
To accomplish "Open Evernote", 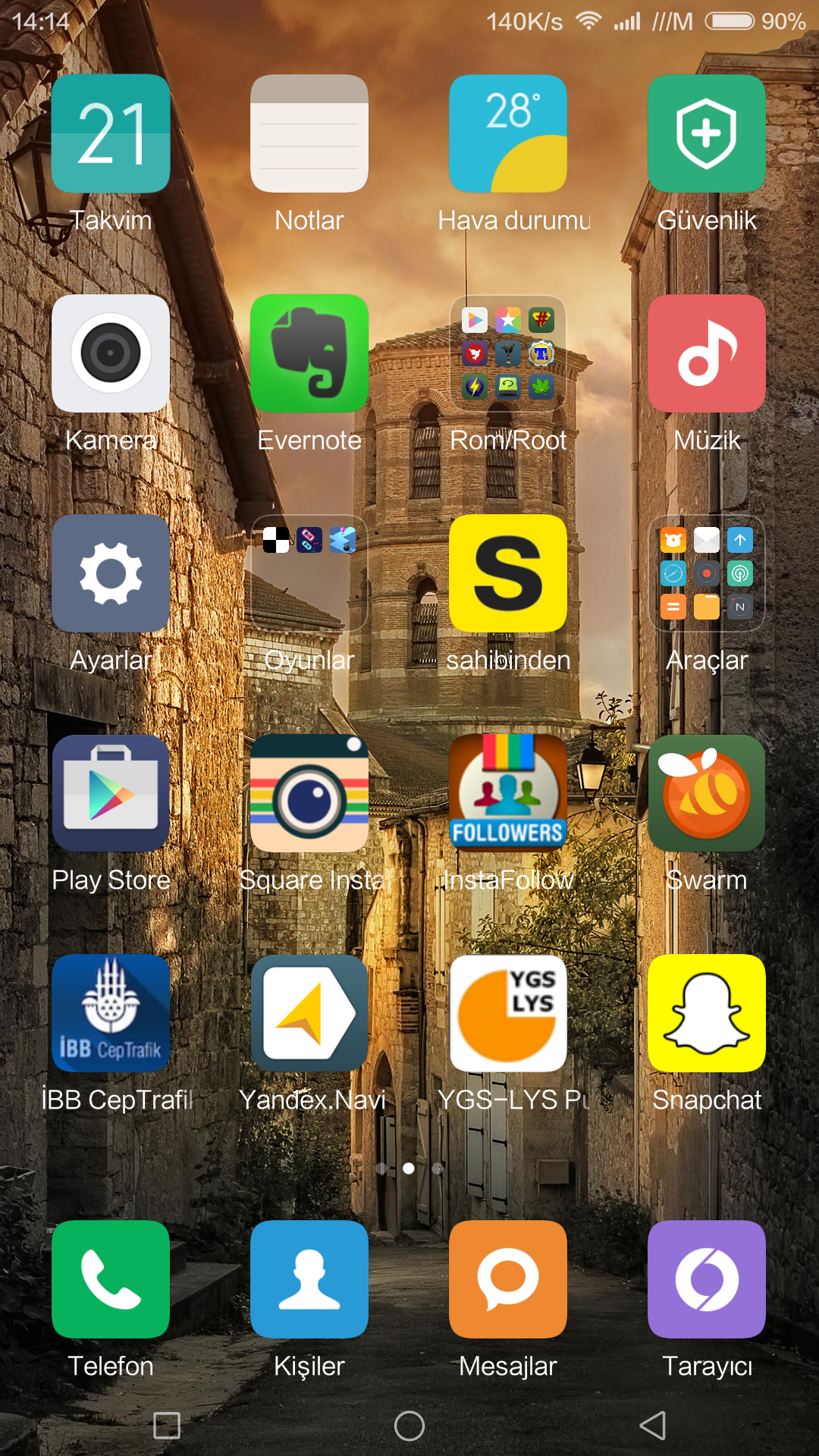I will click(x=309, y=353).
